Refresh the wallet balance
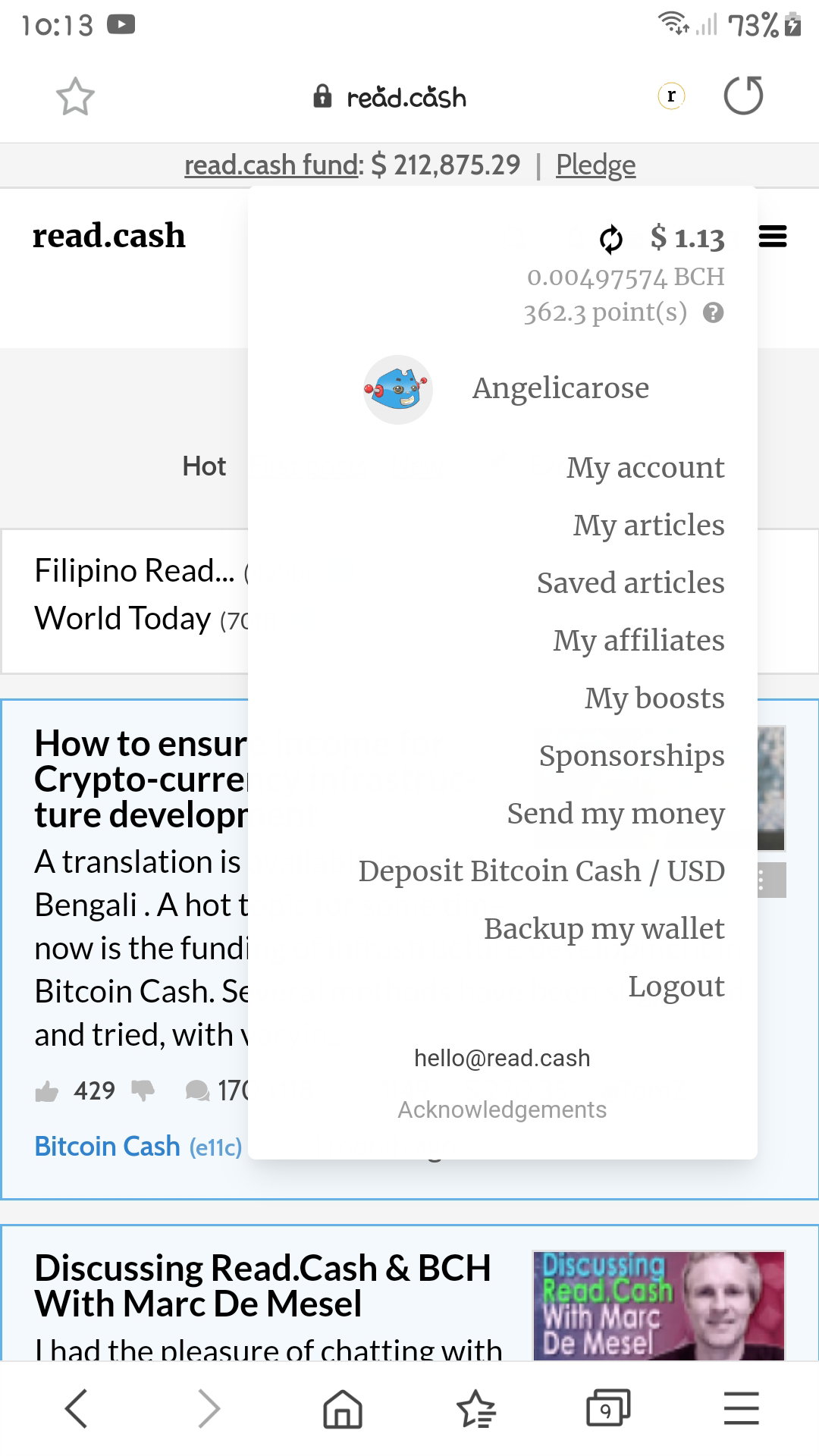The width and height of the screenshot is (819, 1456). tap(611, 238)
